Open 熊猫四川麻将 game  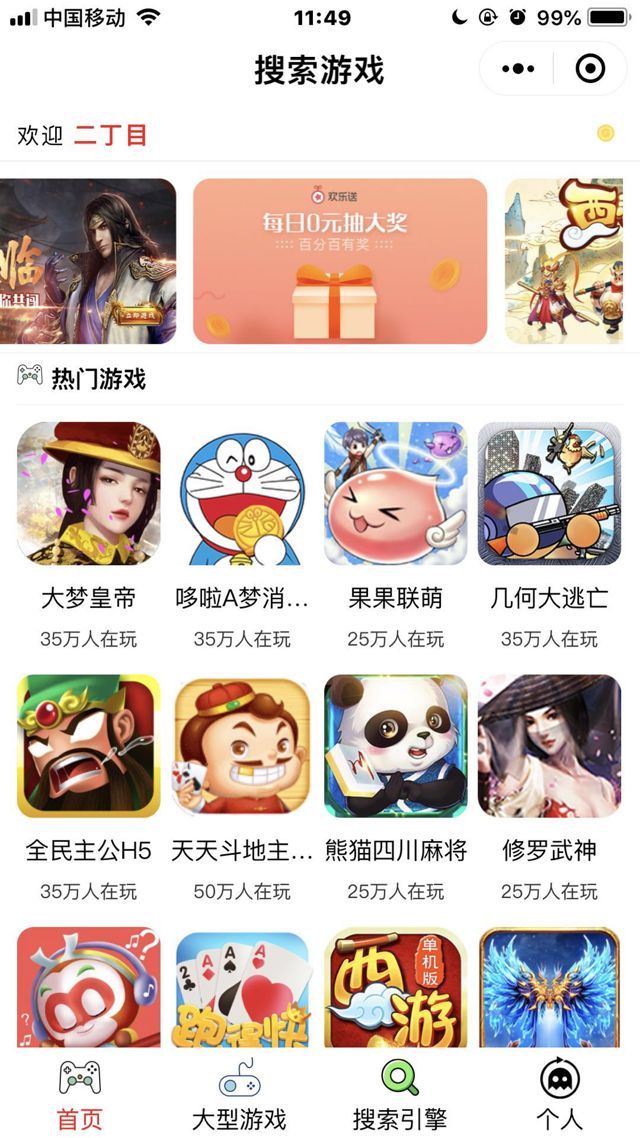click(395, 746)
